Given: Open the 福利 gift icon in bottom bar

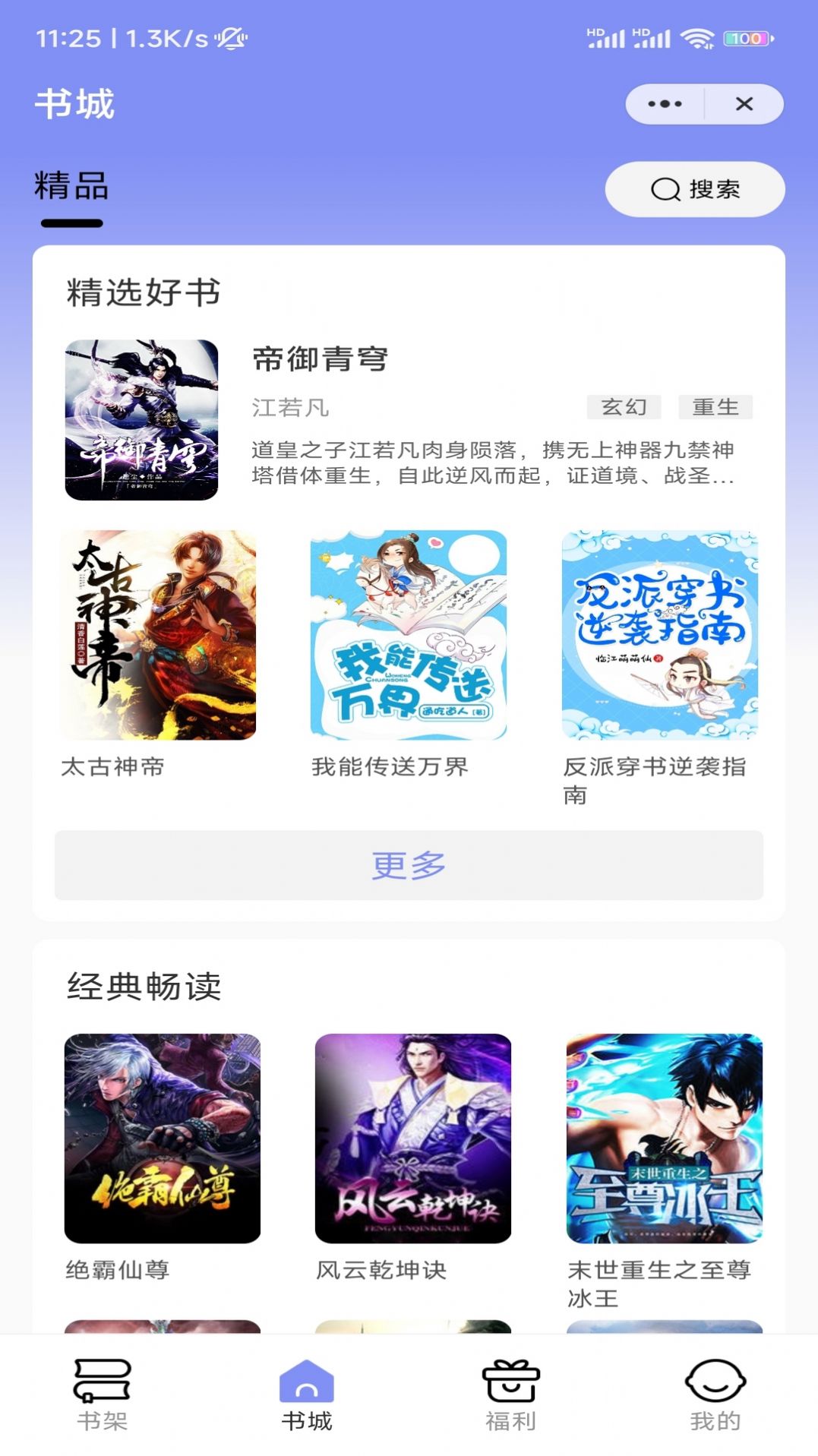Looking at the screenshot, I should (x=510, y=1382).
